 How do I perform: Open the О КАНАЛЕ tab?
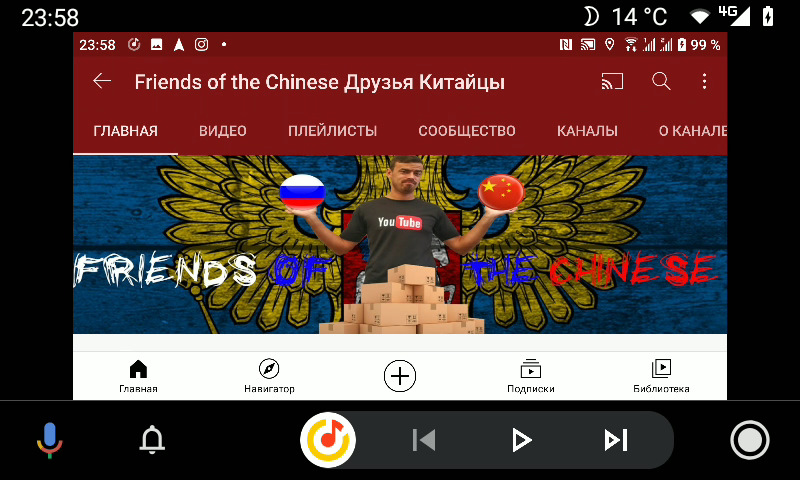[x=692, y=131]
